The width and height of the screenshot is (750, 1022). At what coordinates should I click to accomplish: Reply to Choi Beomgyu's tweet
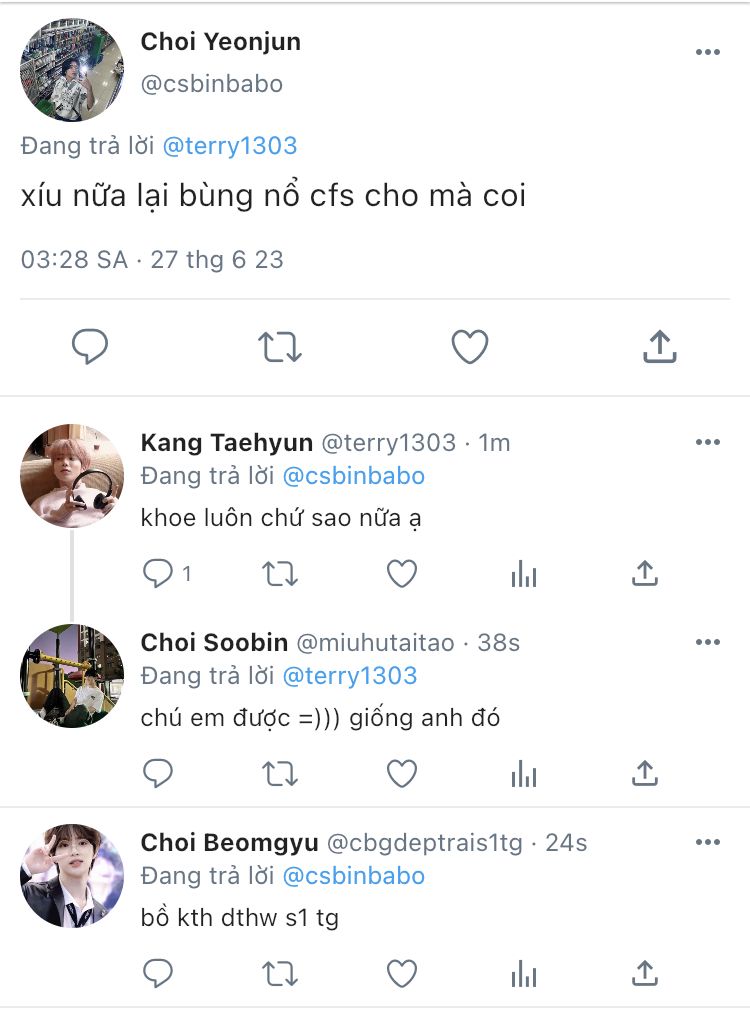158,973
